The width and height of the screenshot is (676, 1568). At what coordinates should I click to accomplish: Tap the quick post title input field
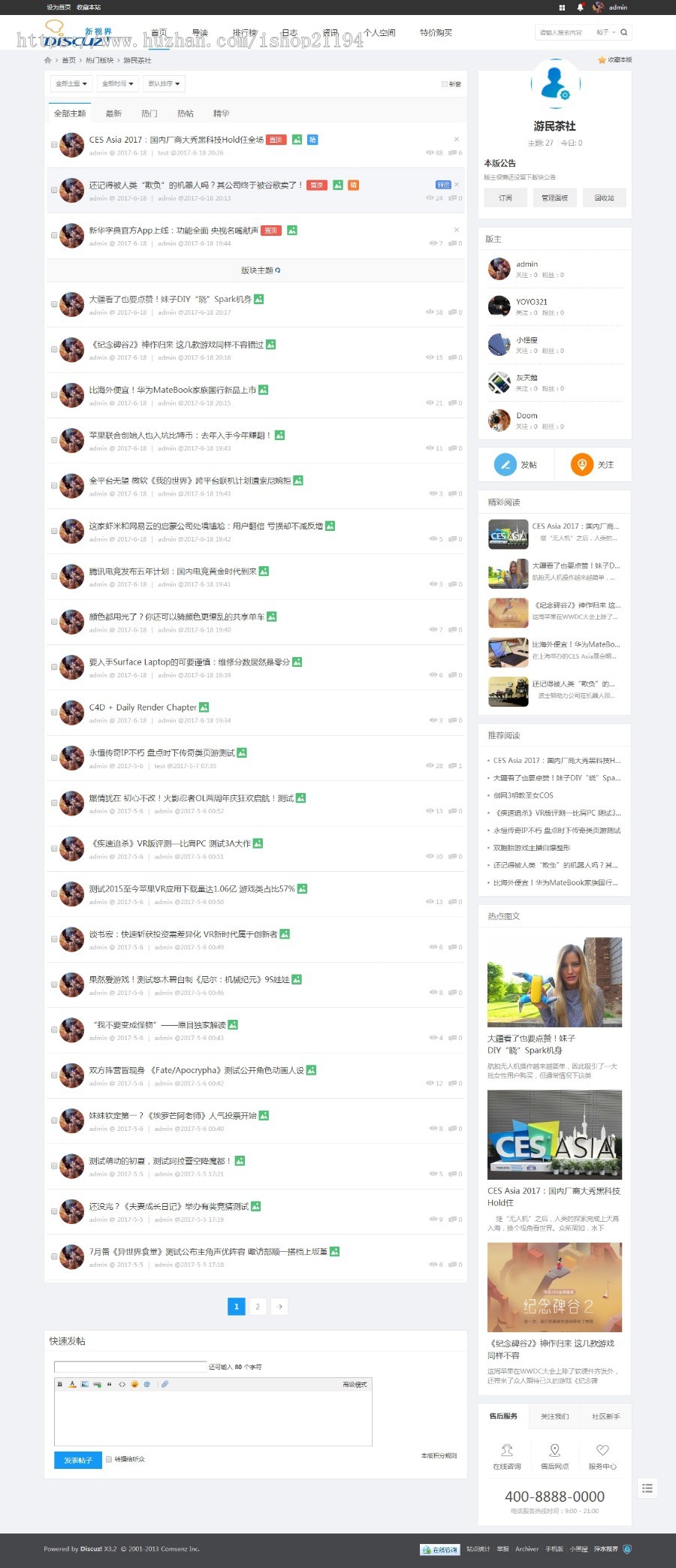click(x=130, y=1367)
